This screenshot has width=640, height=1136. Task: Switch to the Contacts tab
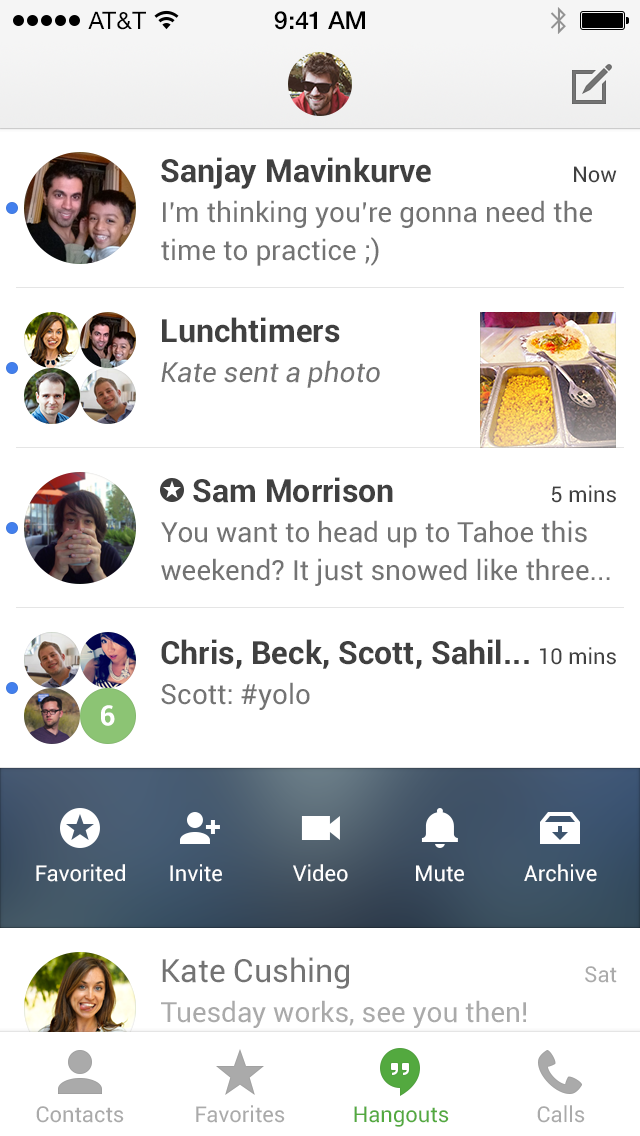80,1087
